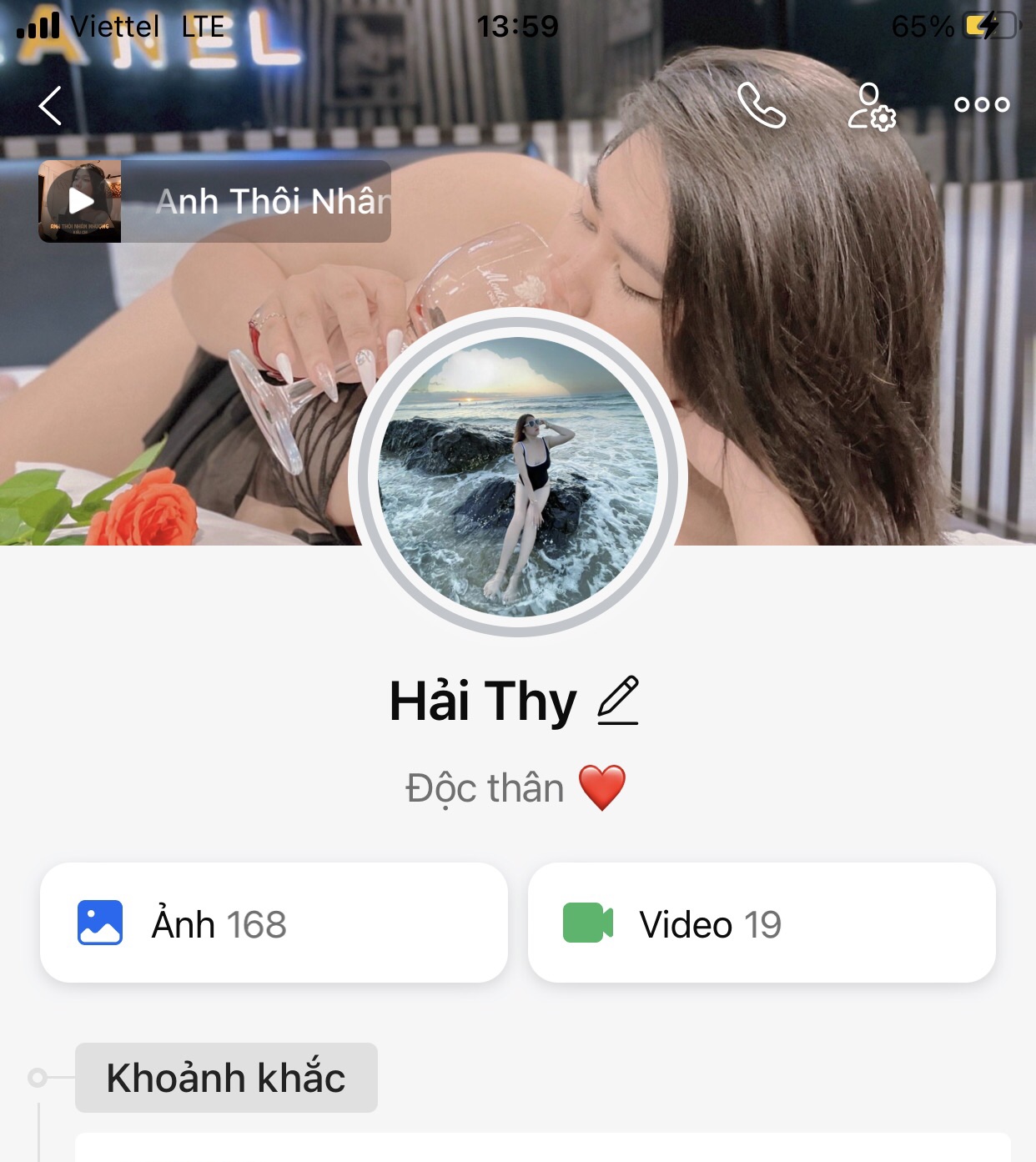This screenshot has height=1162, width=1036.
Task: Open the friend settings icon
Action: coord(871,106)
